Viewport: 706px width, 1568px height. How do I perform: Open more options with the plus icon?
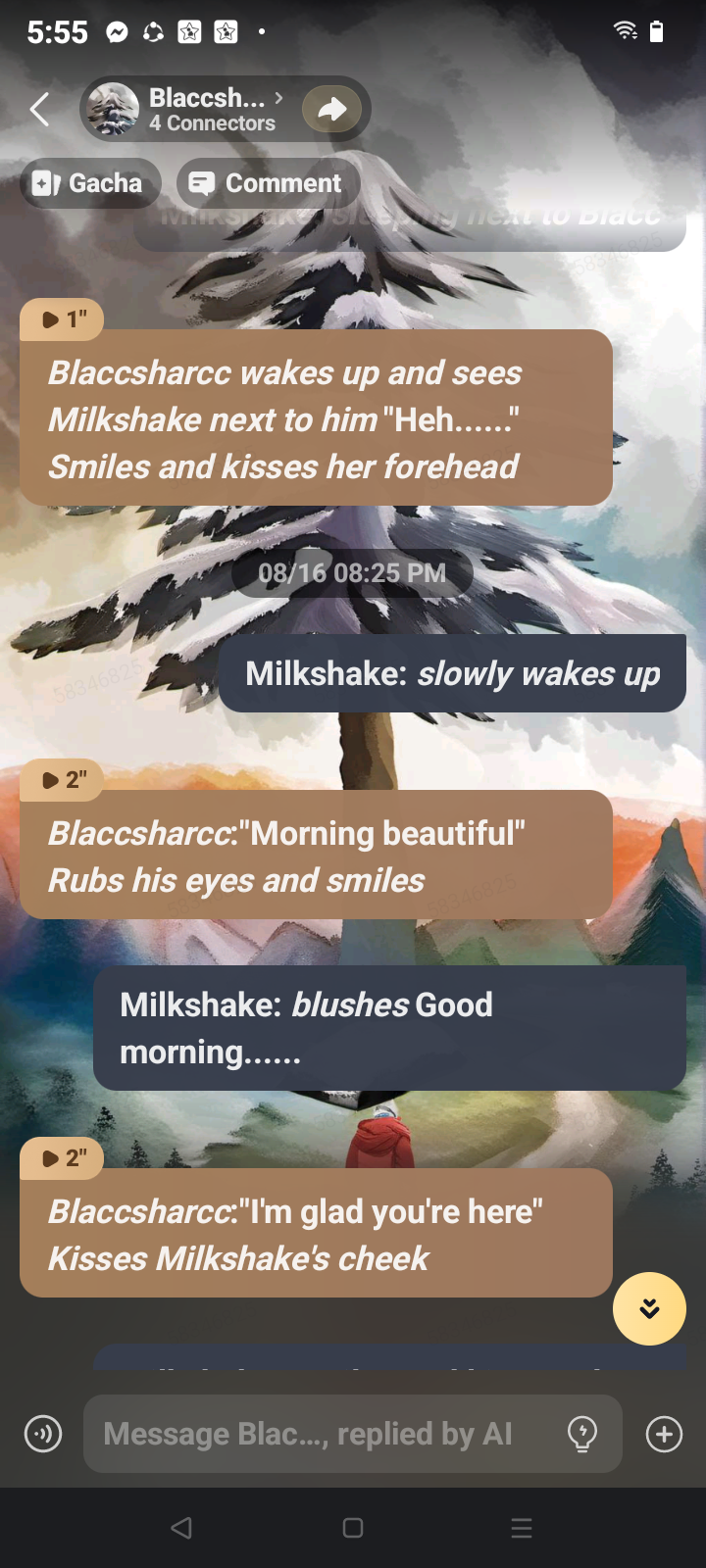(664, 1434)
